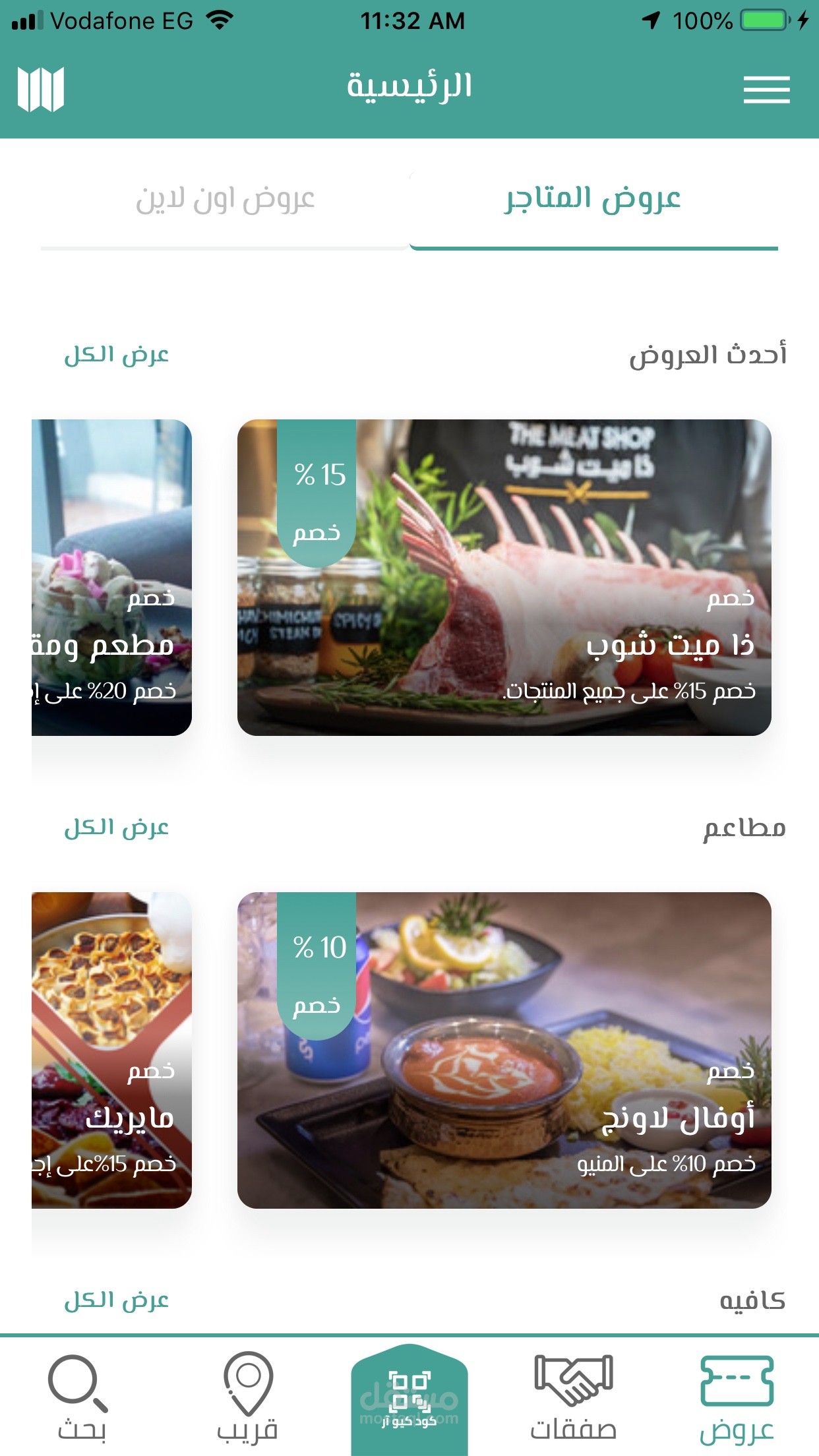
Task: Show all كافيه offers
Action: pyautogui.click(x=117, y=1300)
